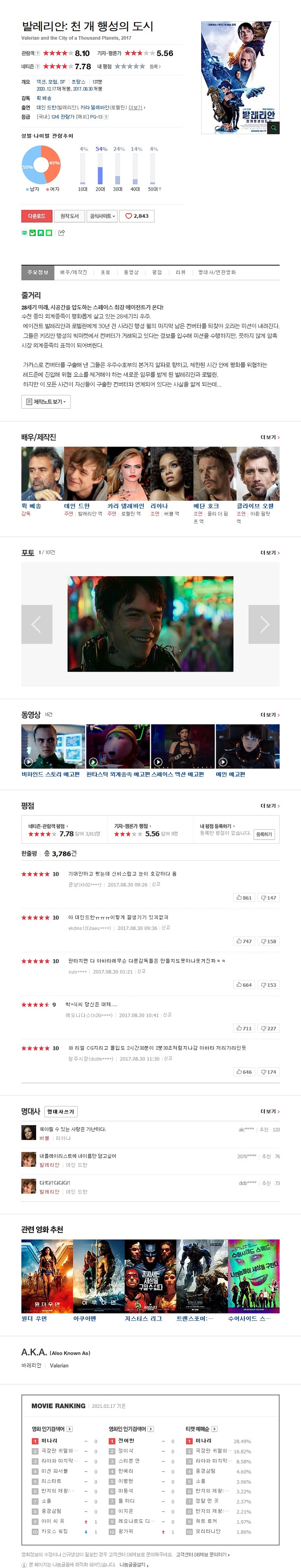Switch to the 포토 tab

click(x=105, y=272)
